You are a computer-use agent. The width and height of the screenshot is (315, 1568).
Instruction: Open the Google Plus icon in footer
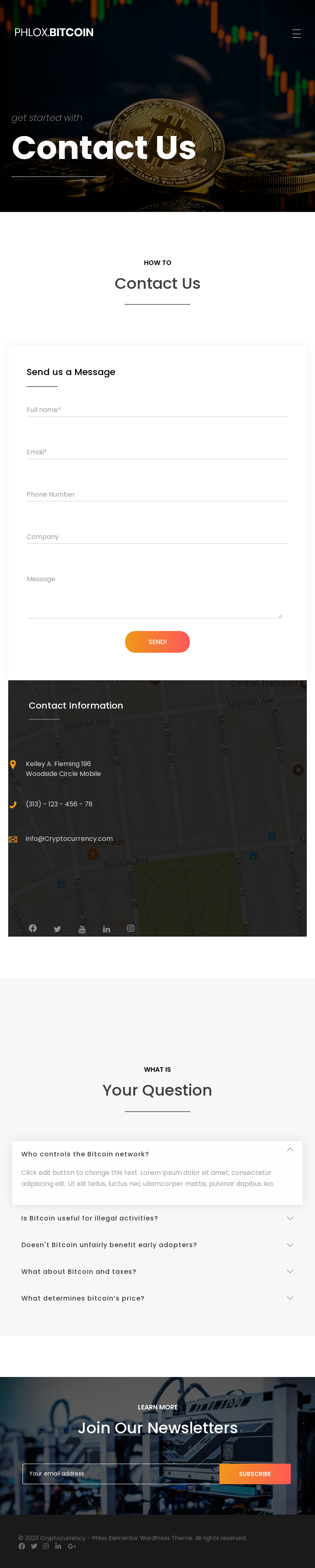tap(72, 1546)
